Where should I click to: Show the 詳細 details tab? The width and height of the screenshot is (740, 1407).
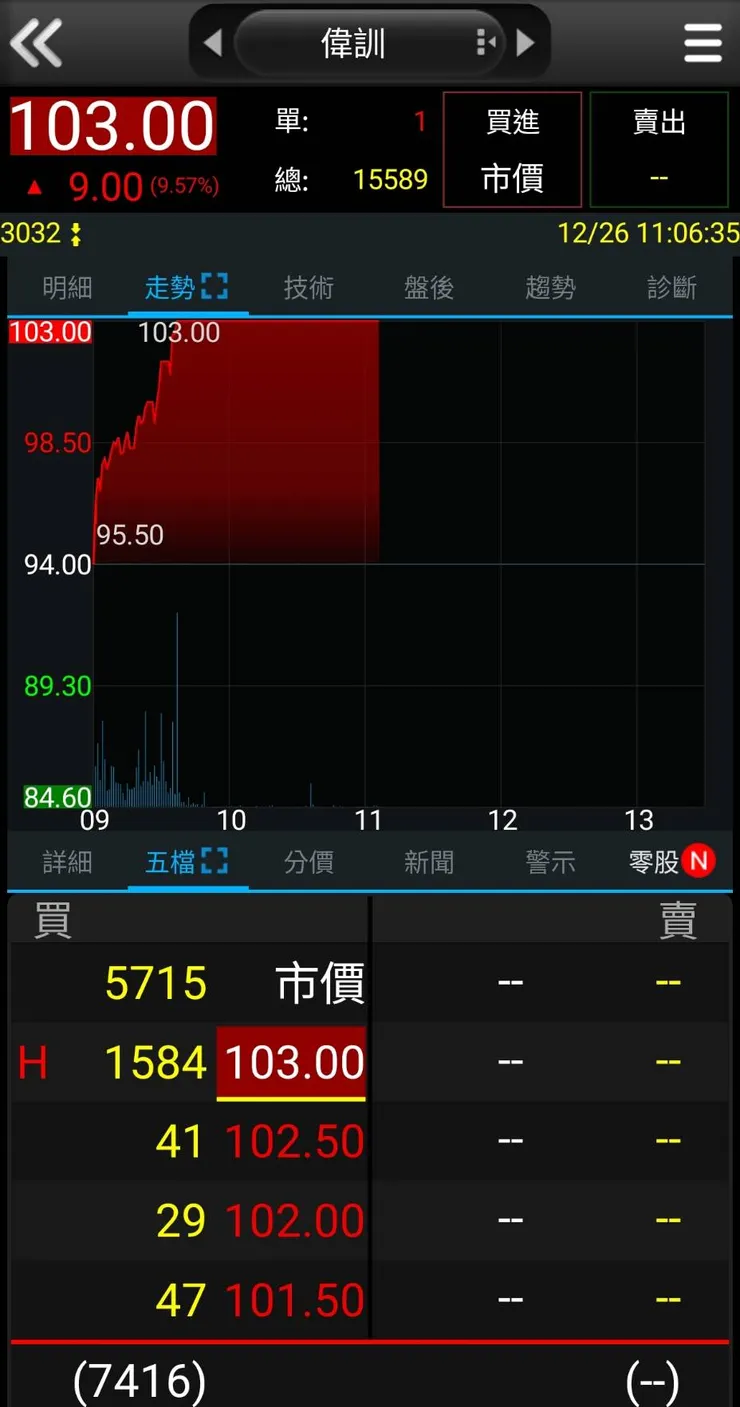click(x=67, y=862)
